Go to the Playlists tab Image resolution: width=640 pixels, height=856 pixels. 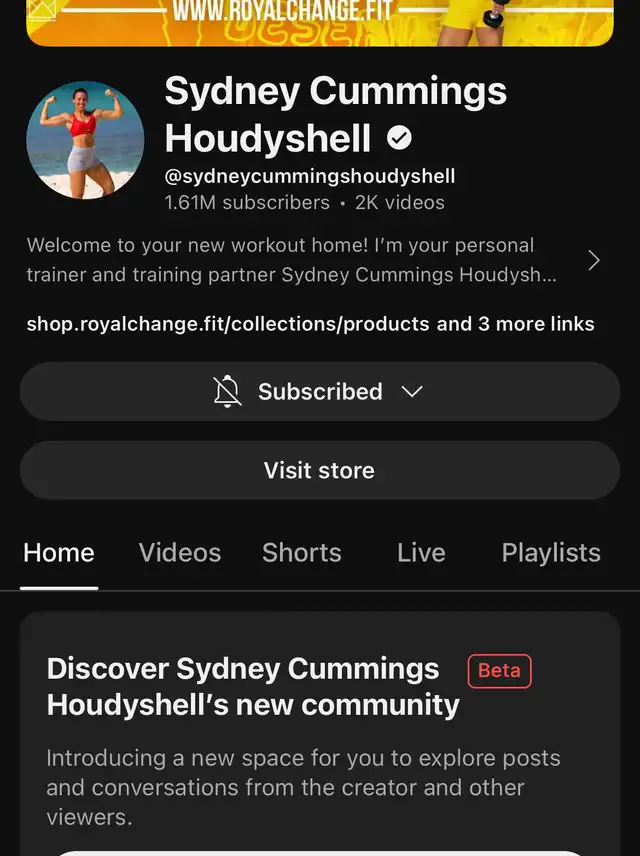(551, 553)
